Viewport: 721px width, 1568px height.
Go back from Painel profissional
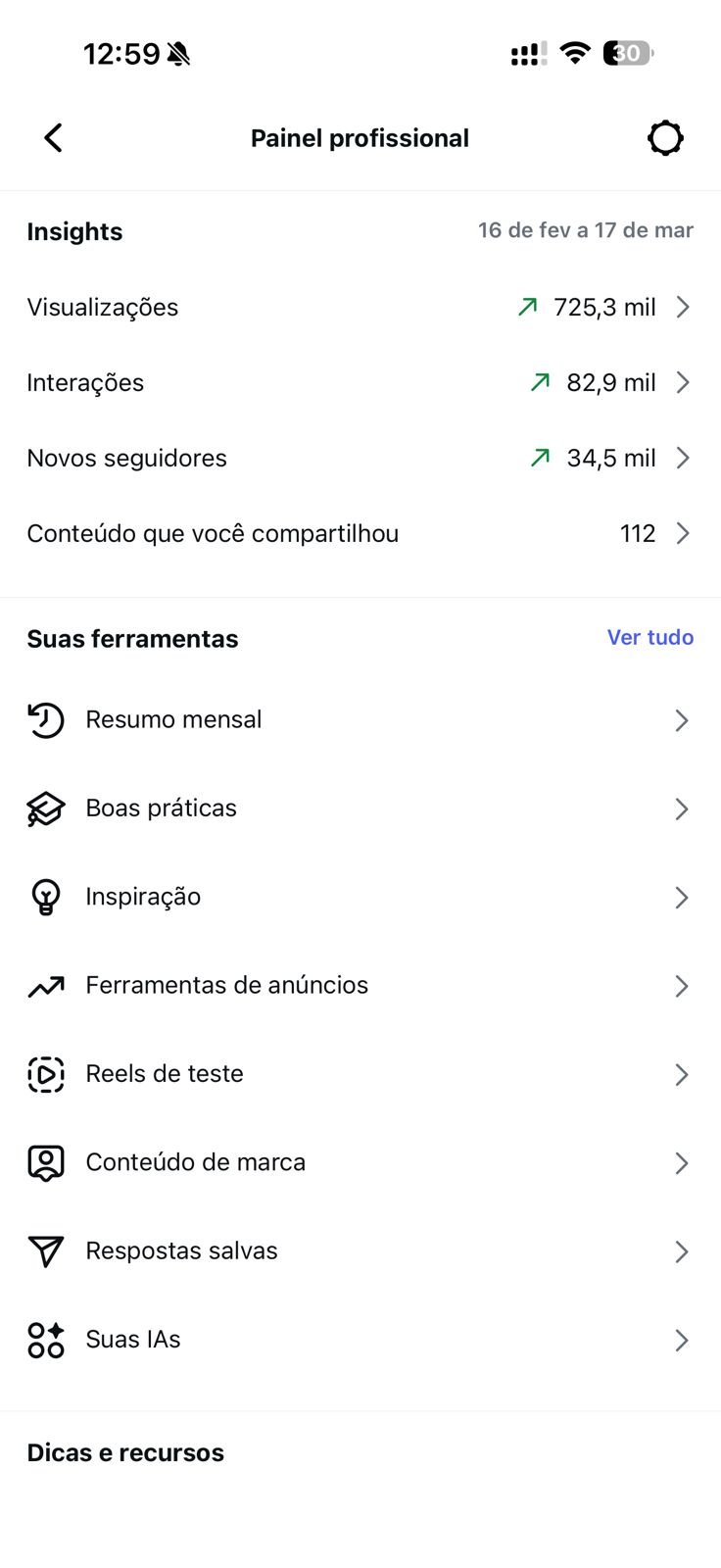[x=54, y=138]
